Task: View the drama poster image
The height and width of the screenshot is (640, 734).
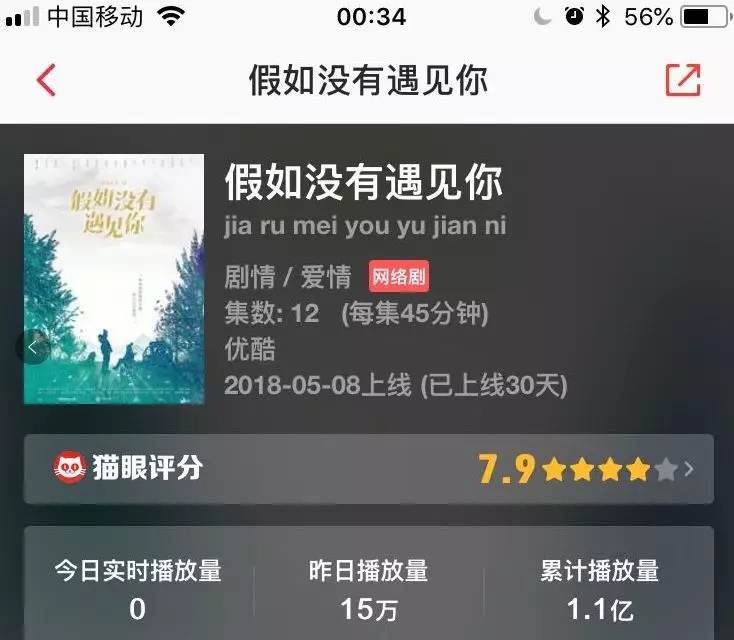Action: (x=114, y=279)
